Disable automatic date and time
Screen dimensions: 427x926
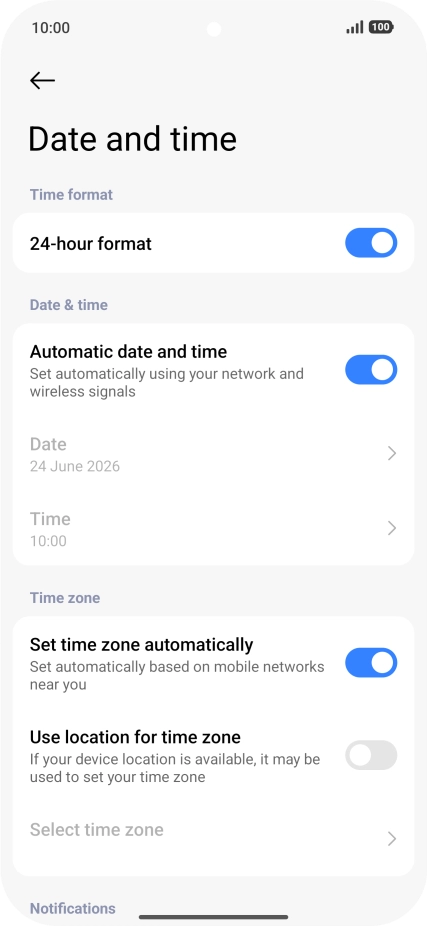coord(371,370)
